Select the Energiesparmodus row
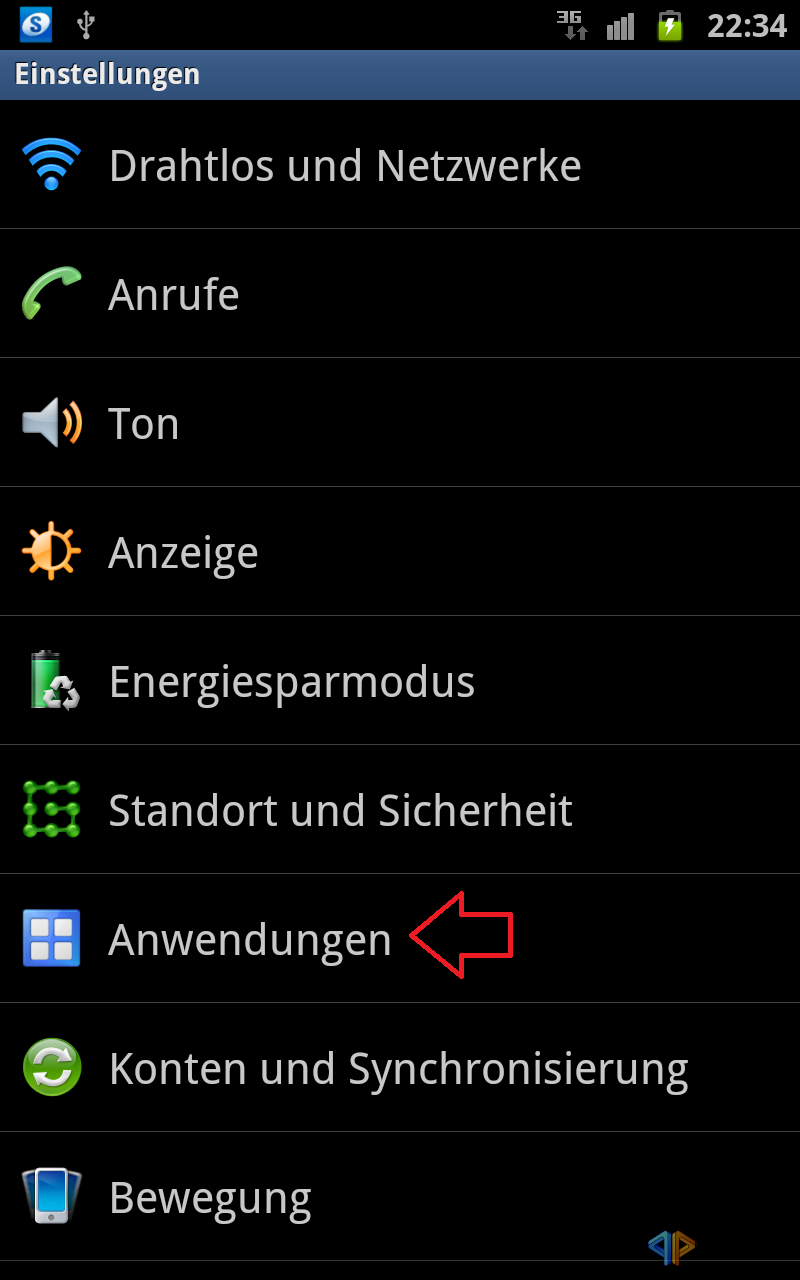Image resolution: width=800 pixels, height=1280 pixels. pos(400,681)
